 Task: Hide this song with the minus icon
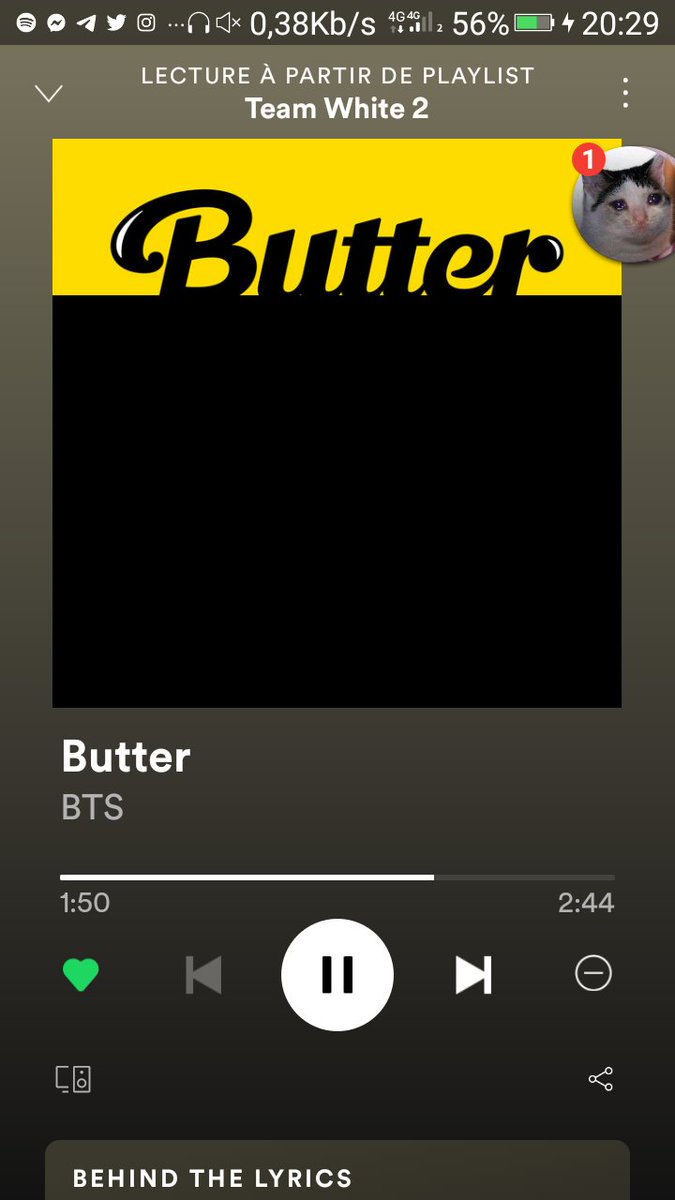point(593,974)
